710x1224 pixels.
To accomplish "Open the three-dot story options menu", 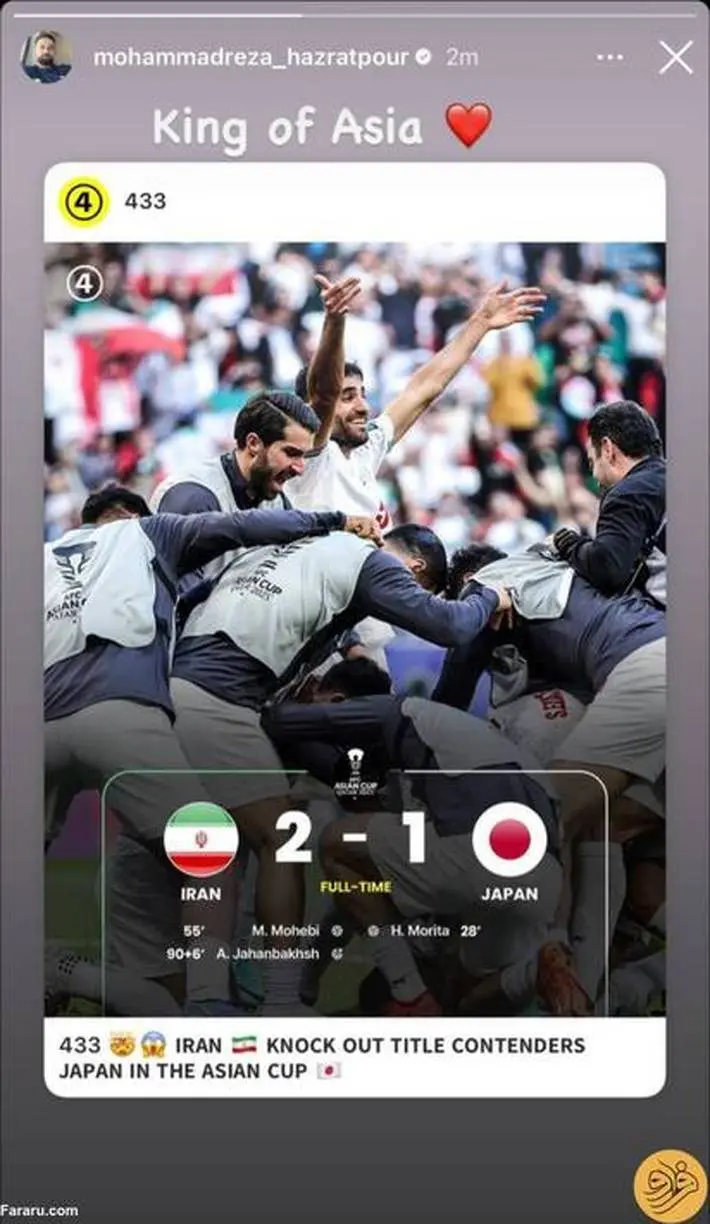I will (x=609, y=58).
